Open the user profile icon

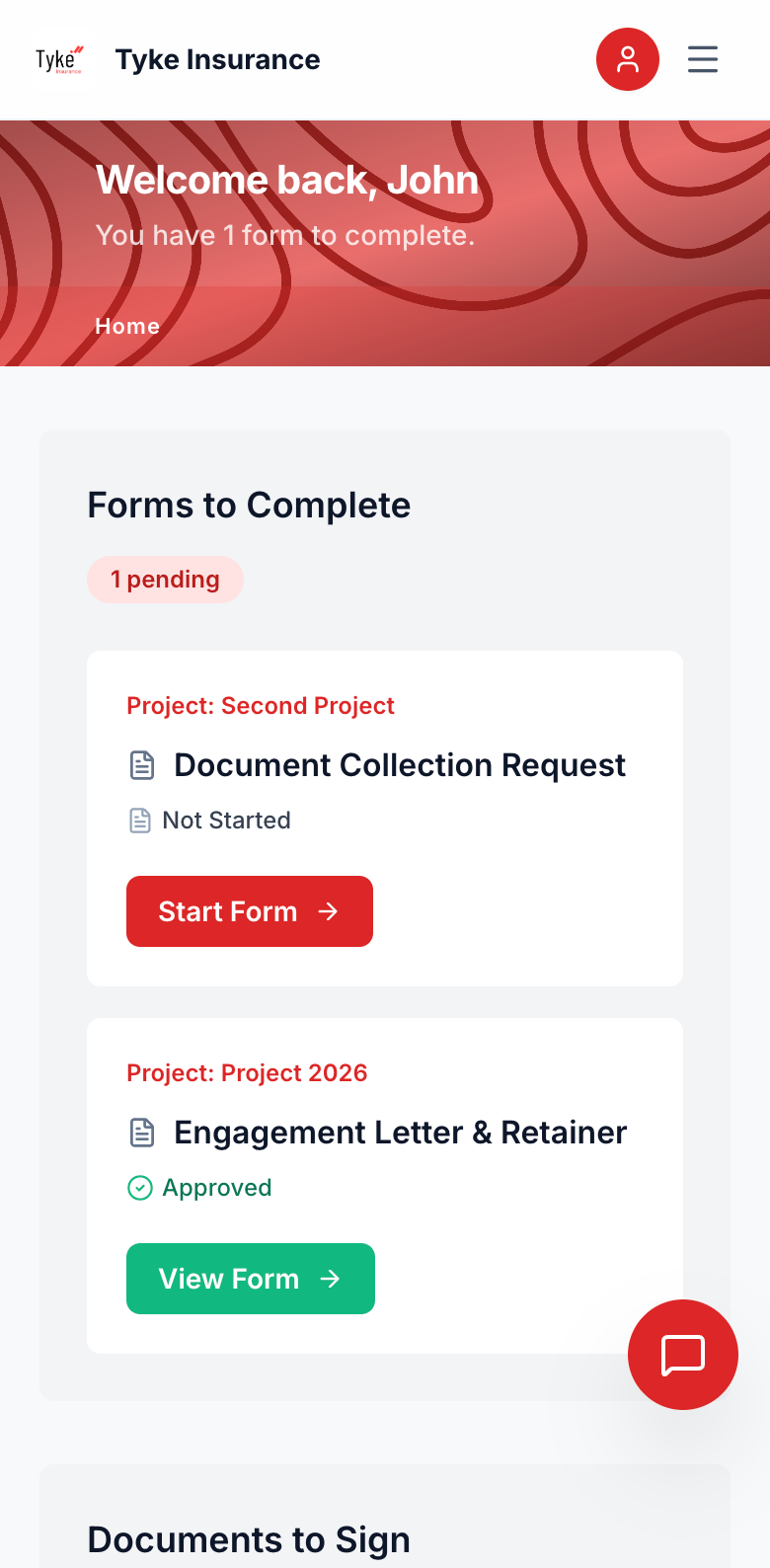pyautogui.click(x=628, y=59)
